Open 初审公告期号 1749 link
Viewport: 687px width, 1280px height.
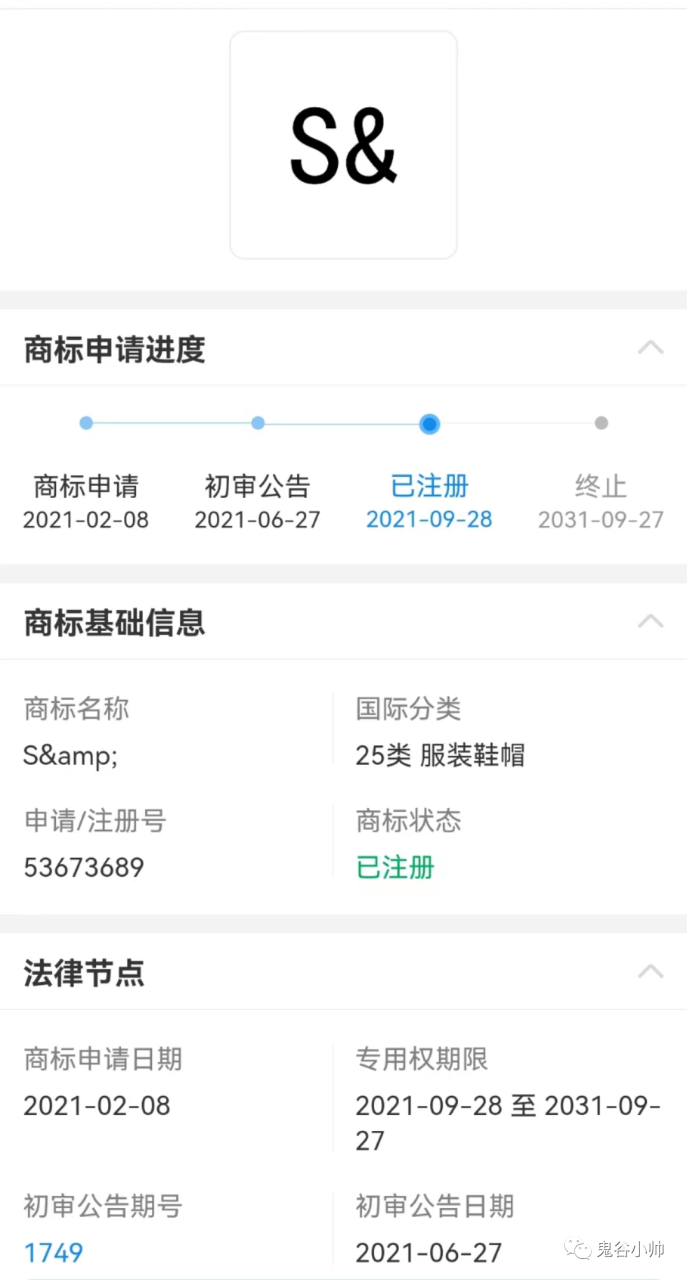pyautogui.click(x=53, y=1252)
